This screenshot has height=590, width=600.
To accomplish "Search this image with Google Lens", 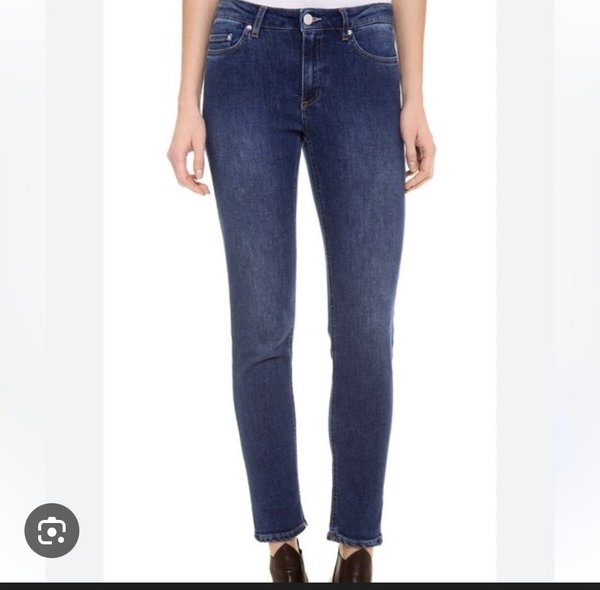I will 52,530.
